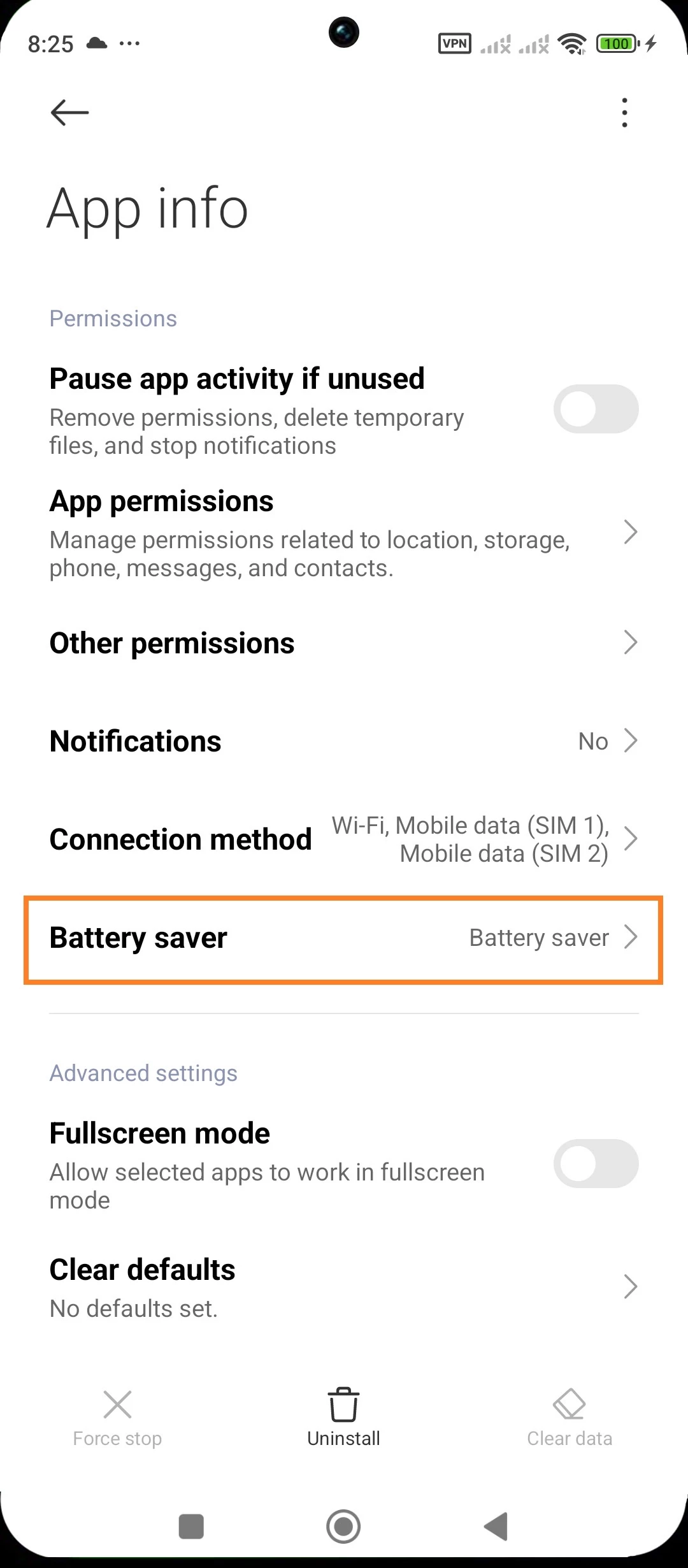
Task: Go back using the top arrow
Action: (x=69, y=113)
